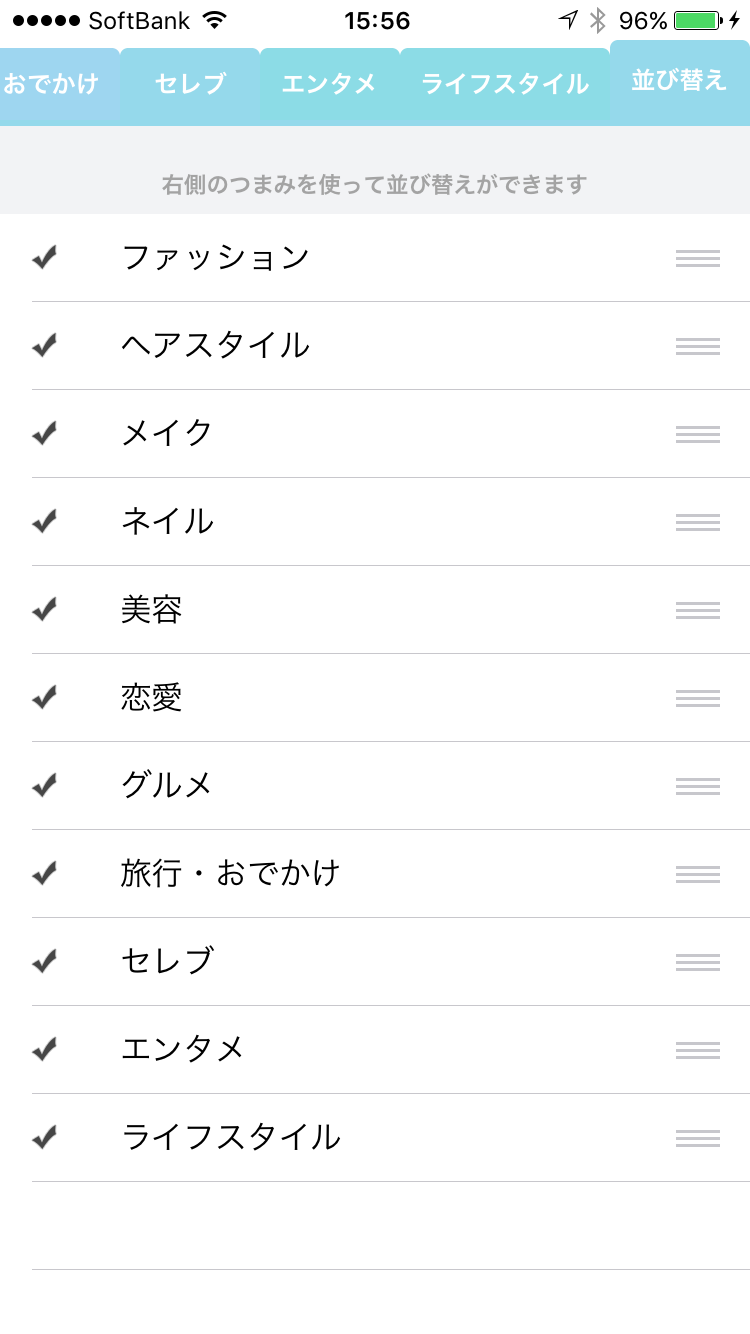Image resolution: width=750 pixels, height=1334 pixels.
Task: Toggle the グルメ checkmark
Action: pos(44,786)
